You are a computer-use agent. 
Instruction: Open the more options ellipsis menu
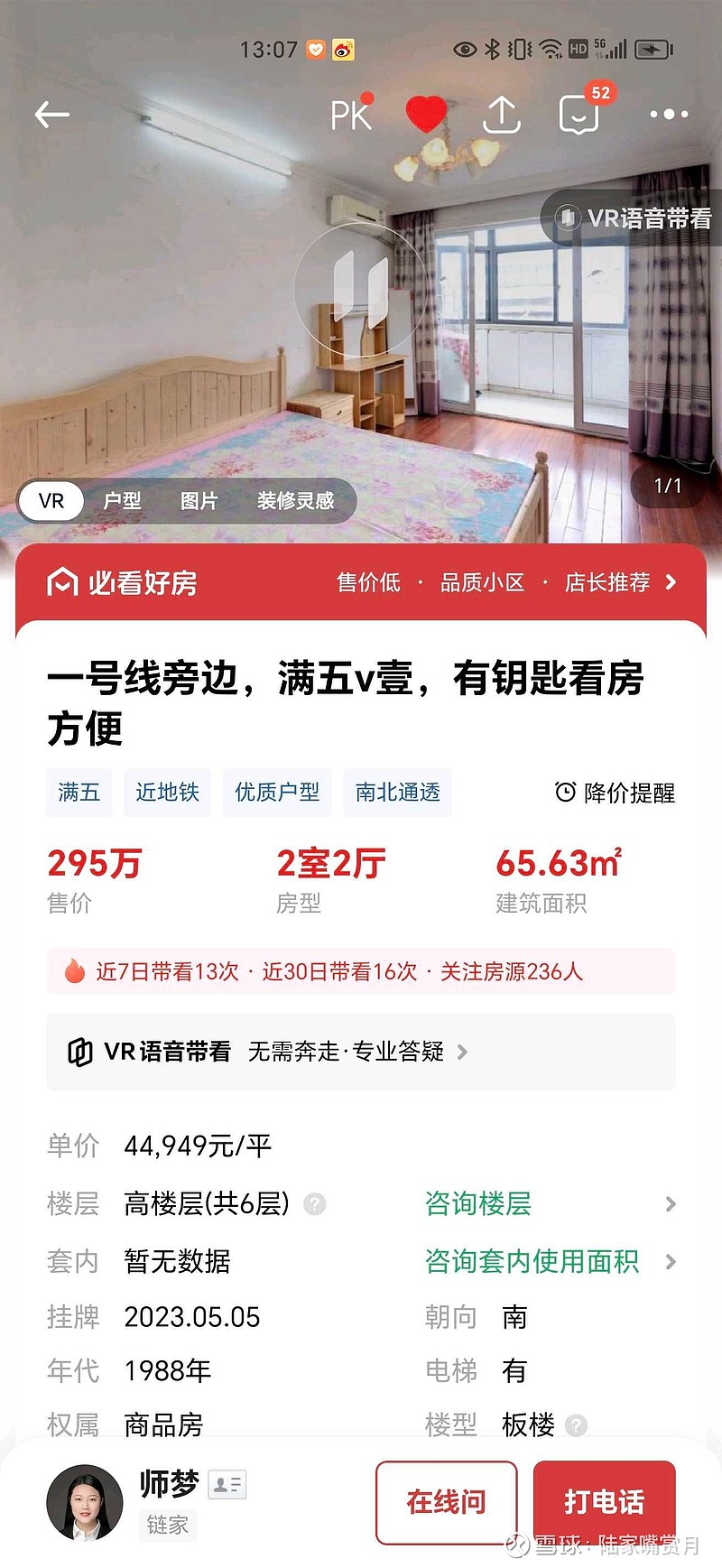coord(670,115)
